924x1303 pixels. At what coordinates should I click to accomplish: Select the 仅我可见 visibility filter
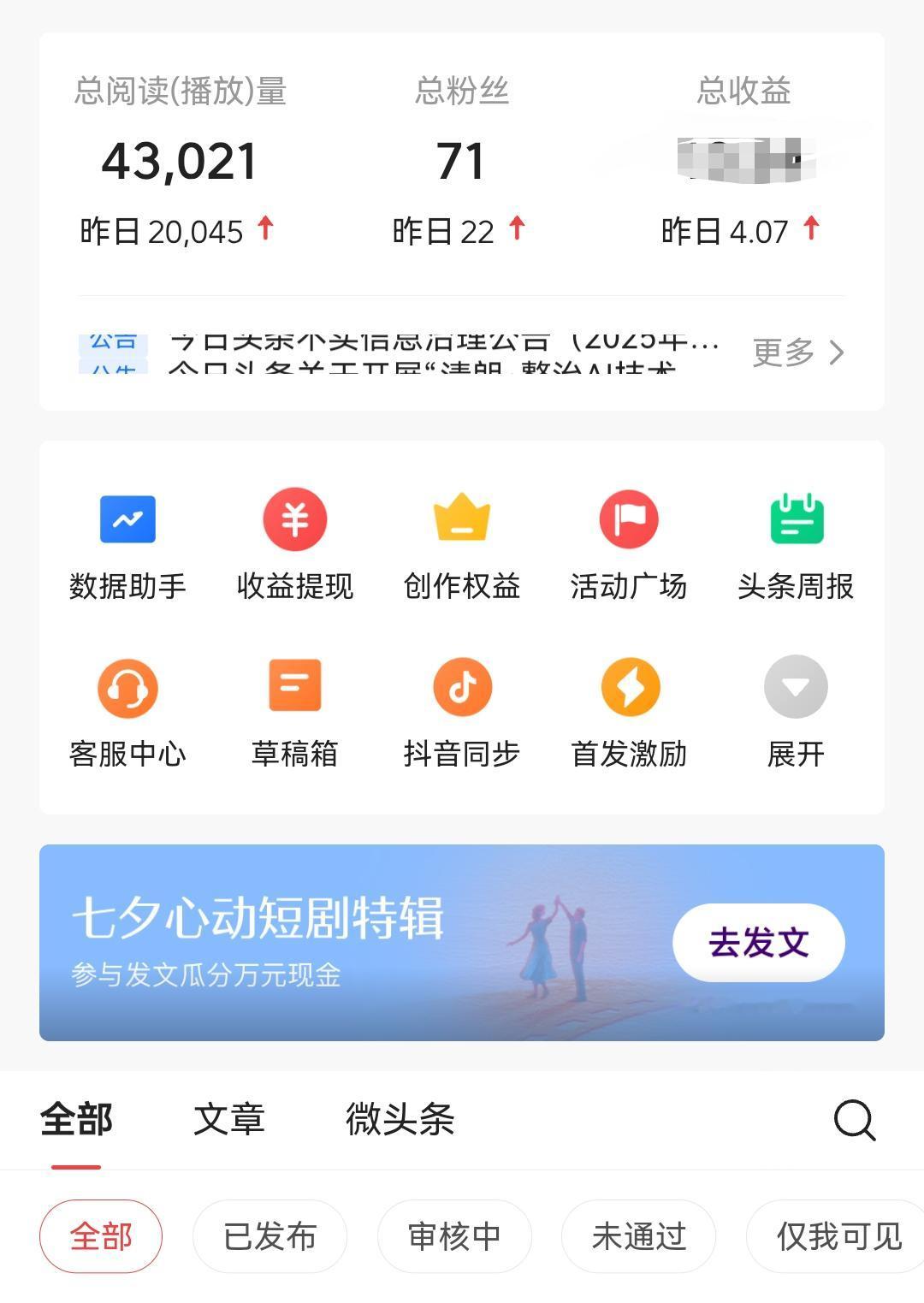[x=836, y=1235]
